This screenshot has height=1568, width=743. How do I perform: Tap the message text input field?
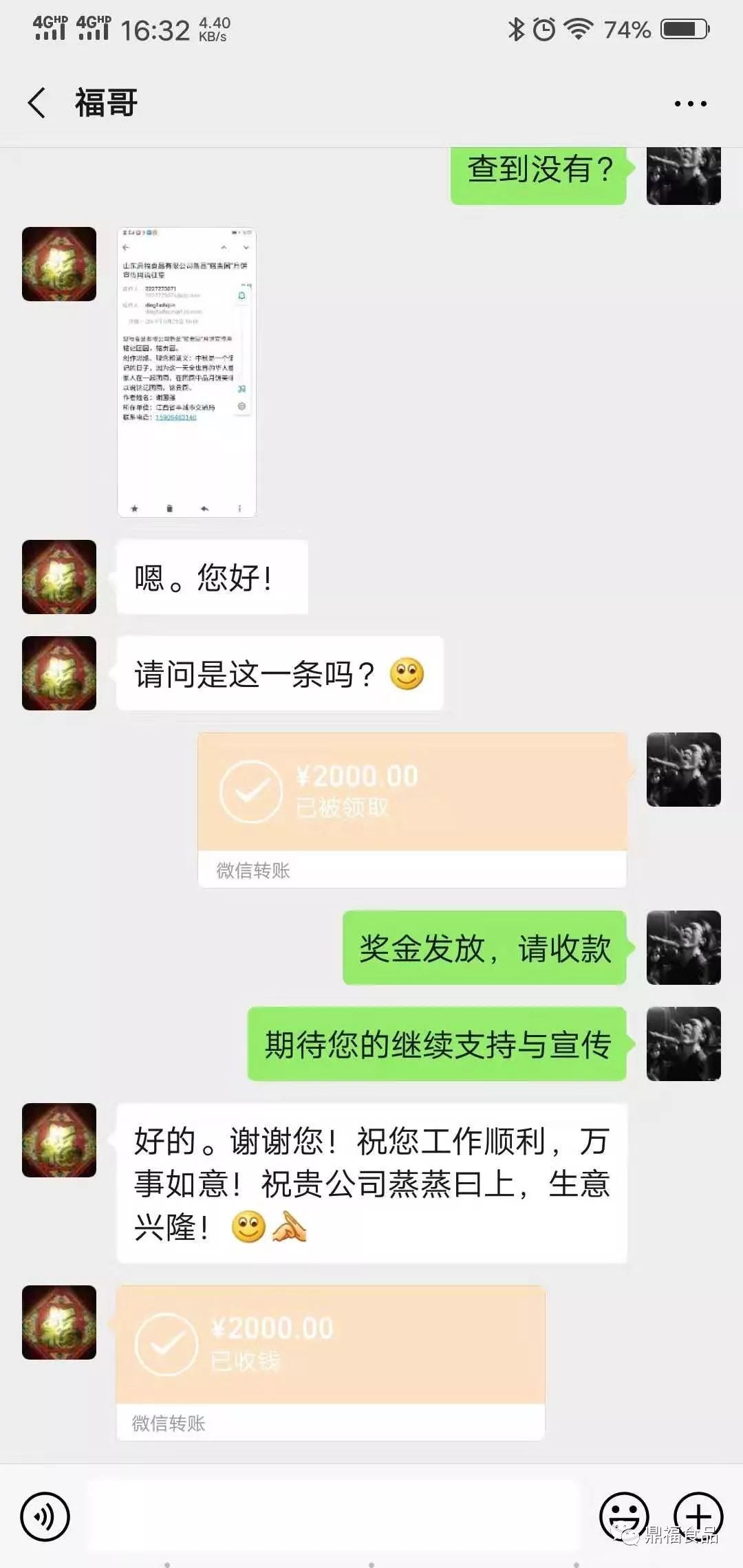[x=334, y=1516]
